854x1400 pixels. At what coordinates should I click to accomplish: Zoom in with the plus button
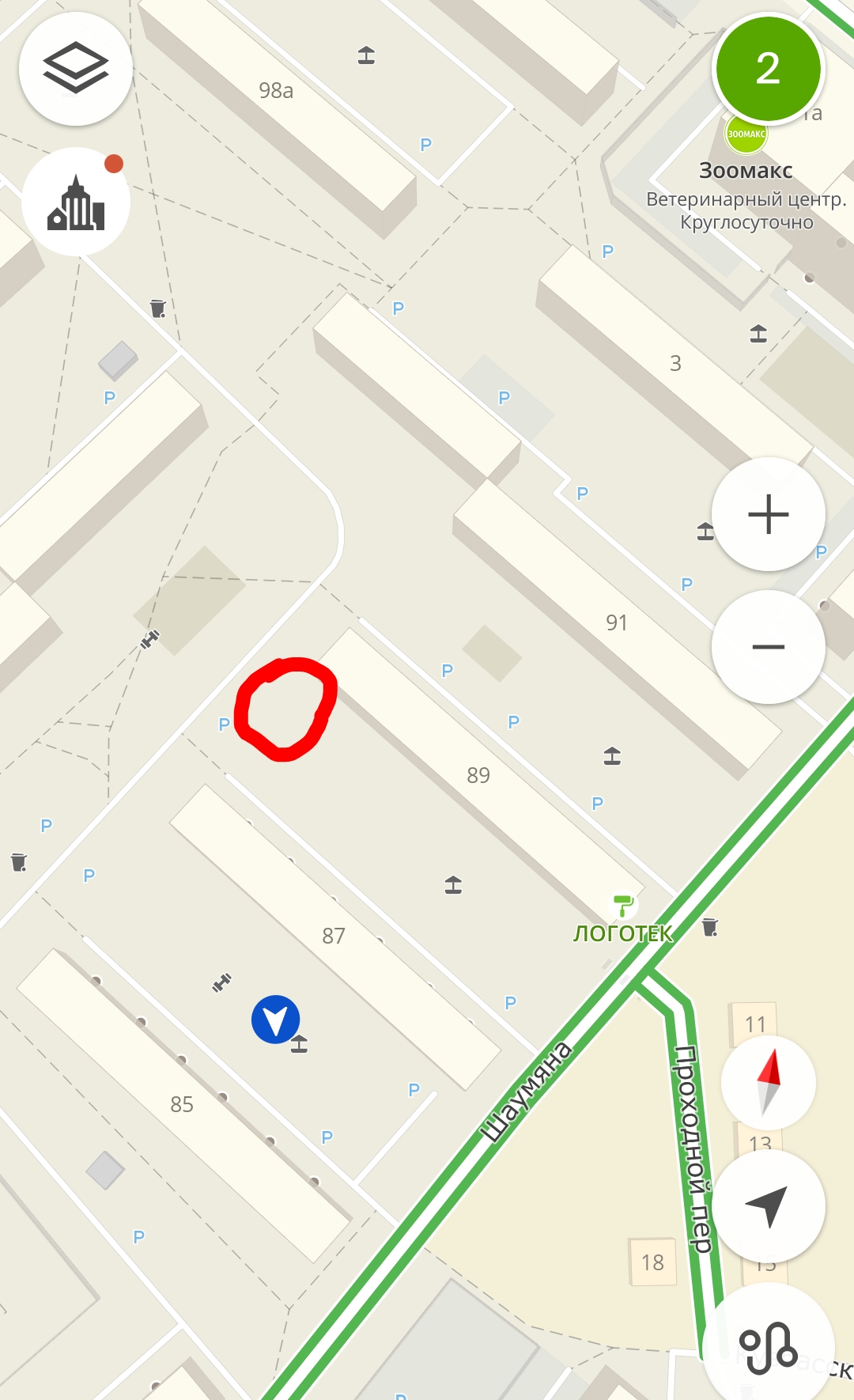coord(769,514)
